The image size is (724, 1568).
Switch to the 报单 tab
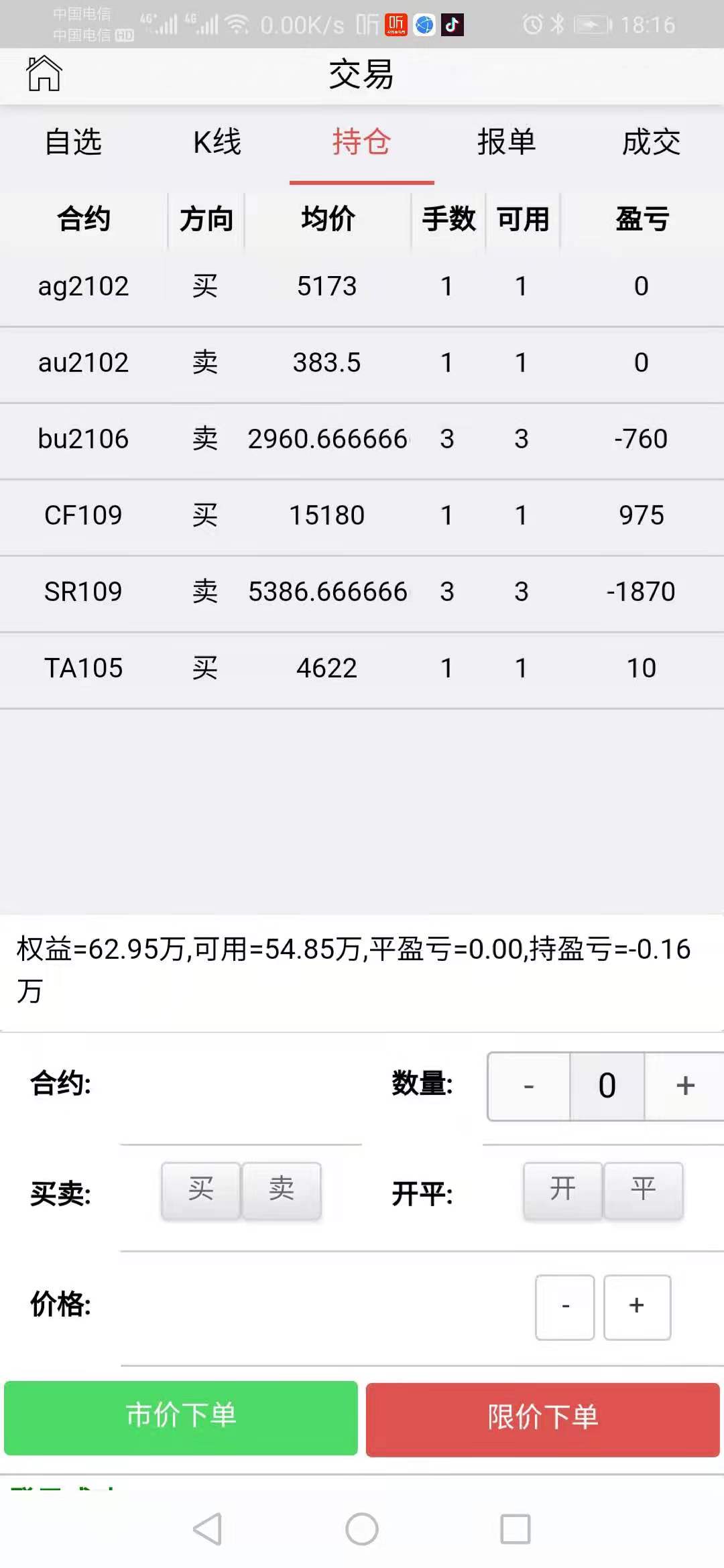506,142
